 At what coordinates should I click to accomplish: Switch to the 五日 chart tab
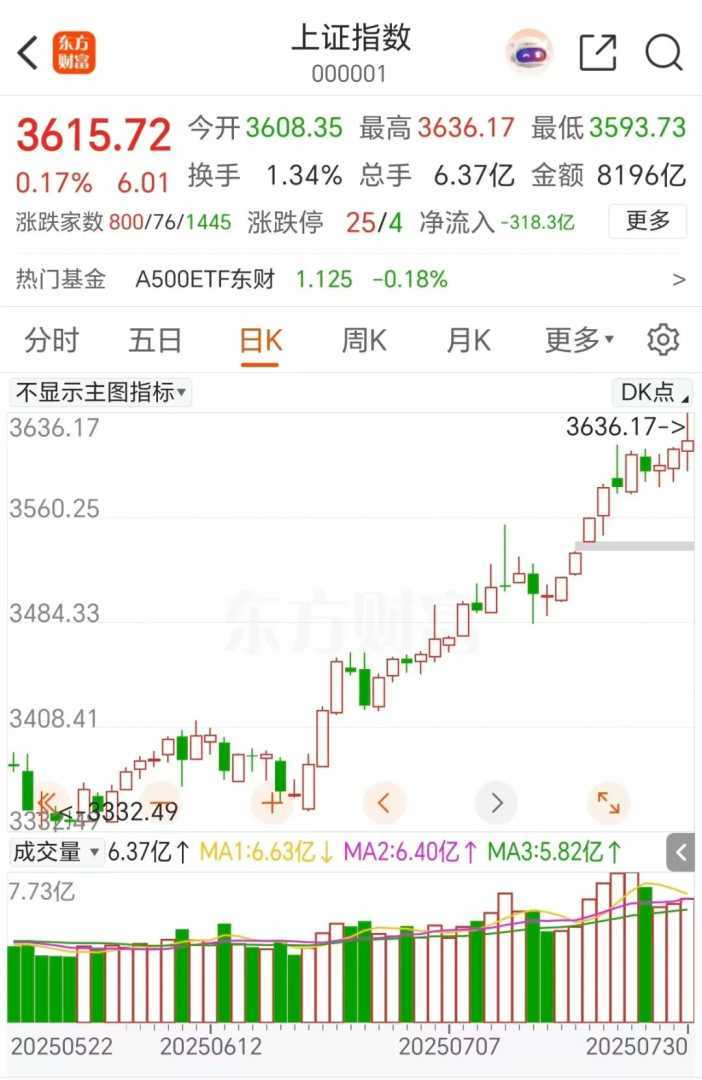(155, 341)
